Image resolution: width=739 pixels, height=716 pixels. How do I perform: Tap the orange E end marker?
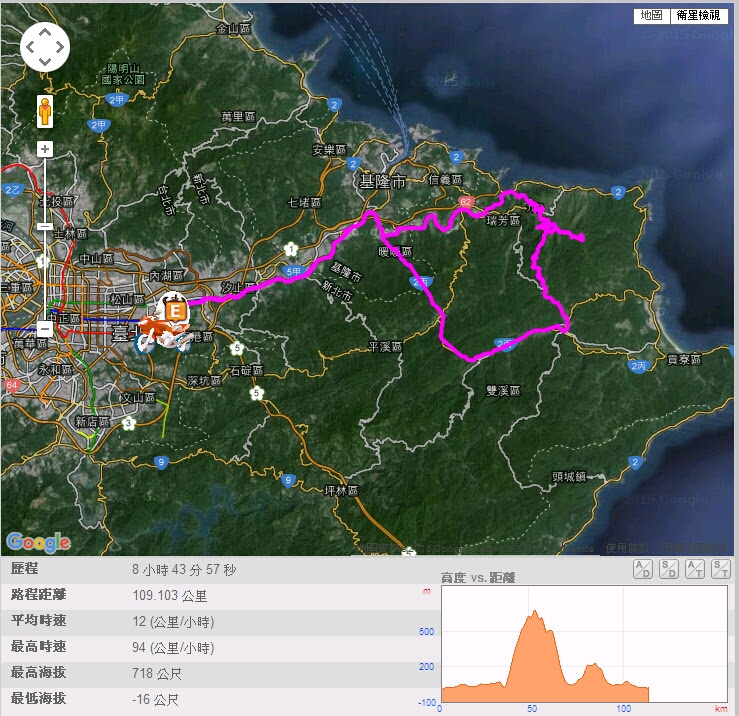[x=176, y=309]
